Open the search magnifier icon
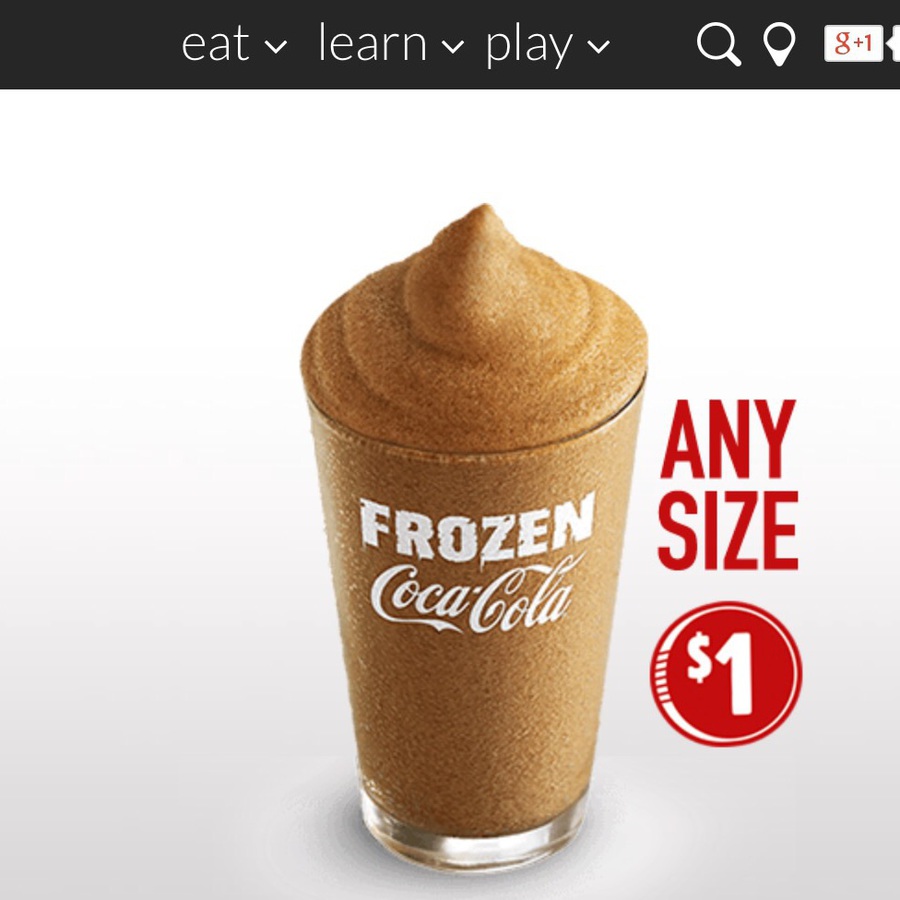The width and height of the screenshot is (900, 900). coord(718,45)
